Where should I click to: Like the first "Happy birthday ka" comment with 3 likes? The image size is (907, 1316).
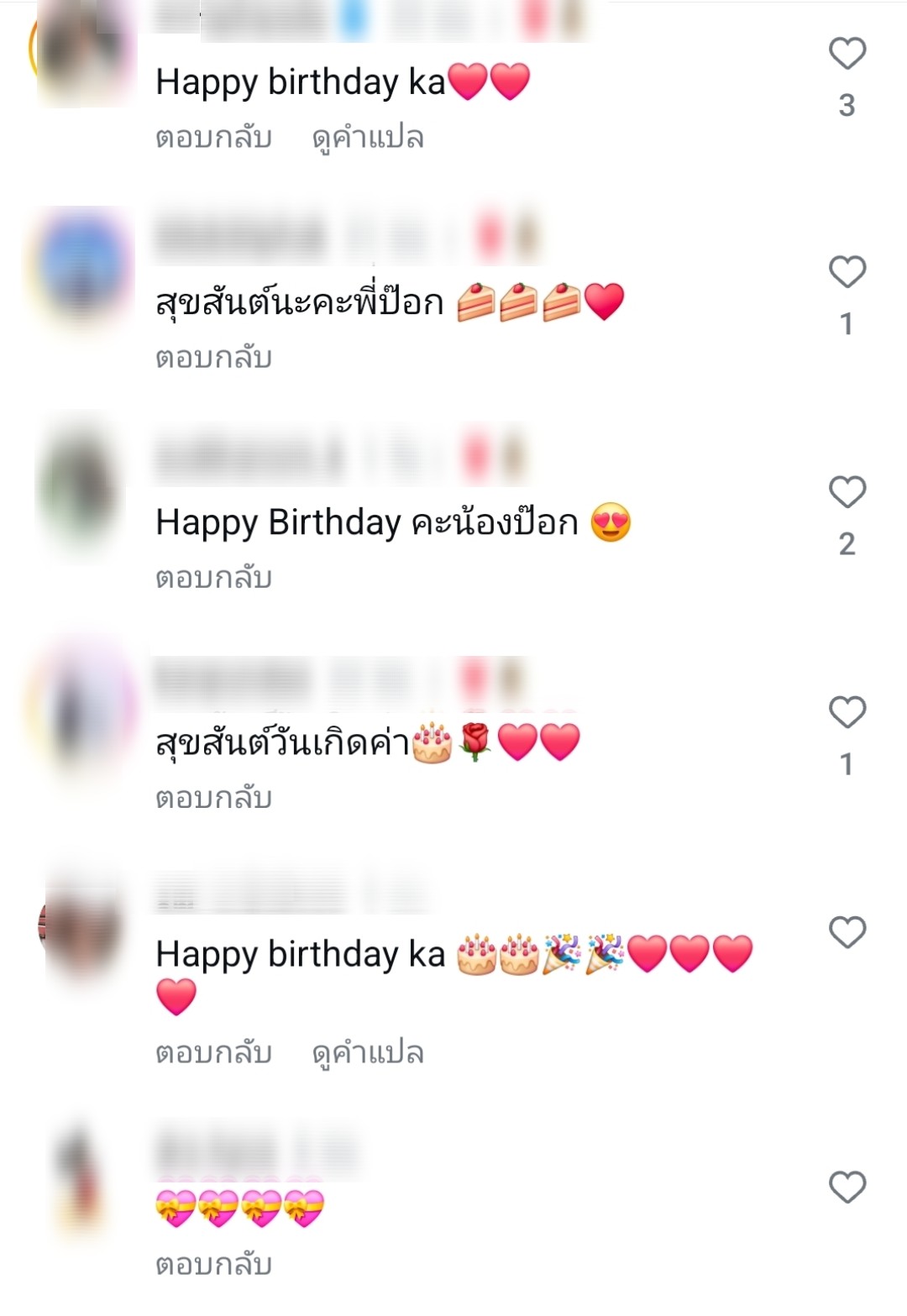847,54
